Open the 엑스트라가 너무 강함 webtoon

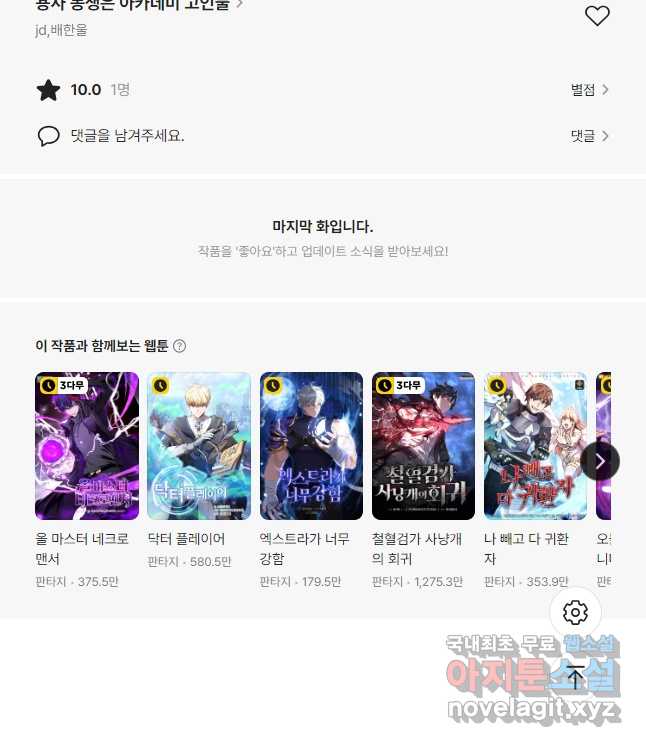[x=311, y=446]
